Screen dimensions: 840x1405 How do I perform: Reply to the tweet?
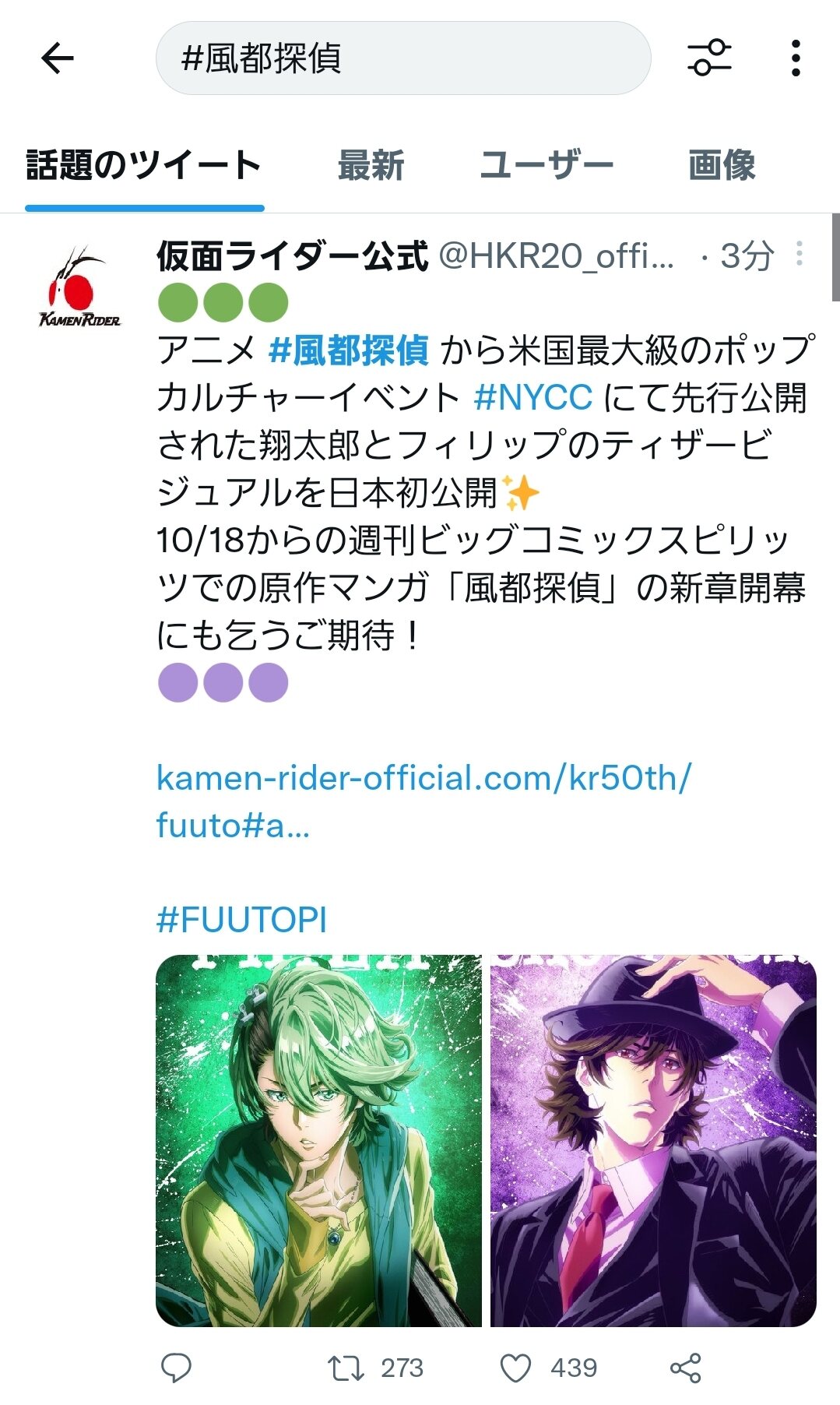click(176, 1368)
